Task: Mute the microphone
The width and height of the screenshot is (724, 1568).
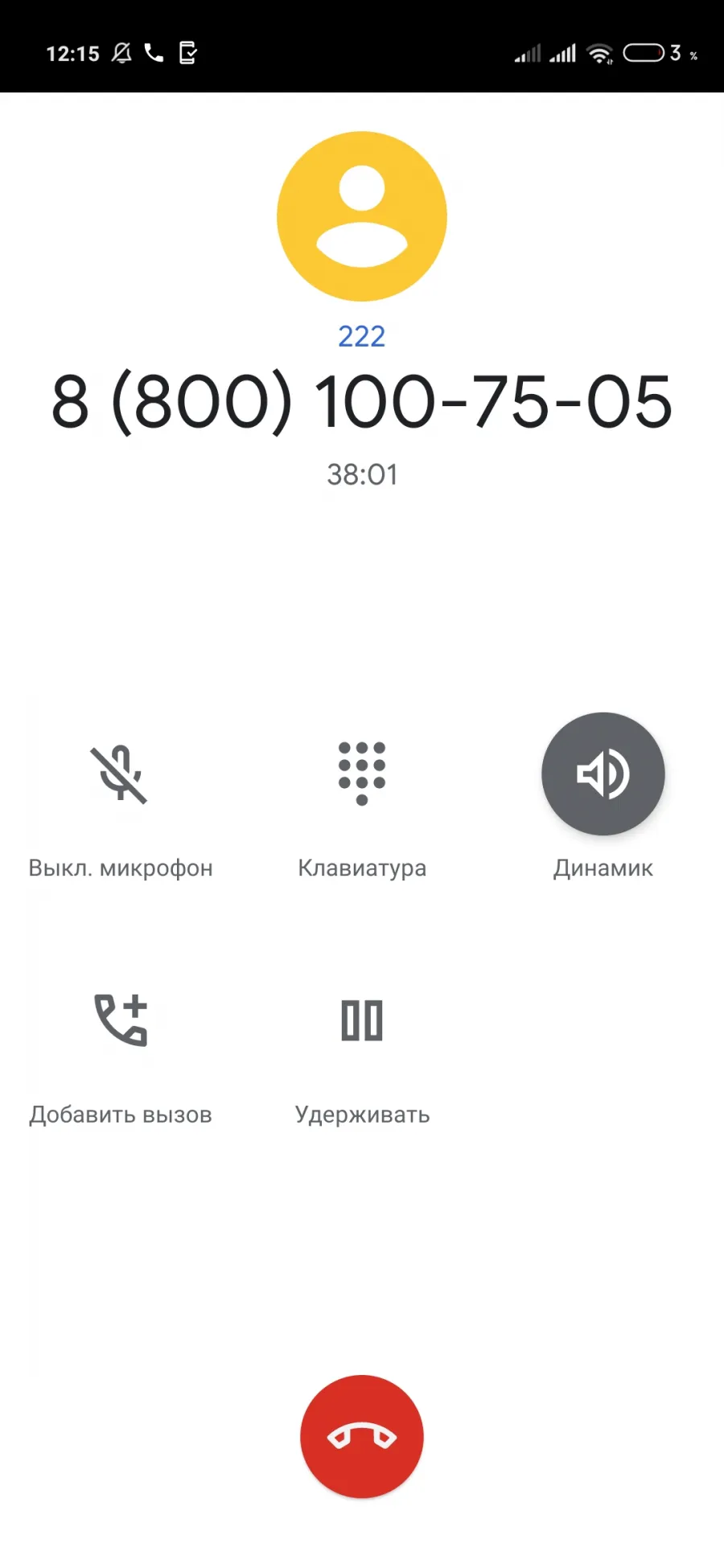Action: pos(120,774)
